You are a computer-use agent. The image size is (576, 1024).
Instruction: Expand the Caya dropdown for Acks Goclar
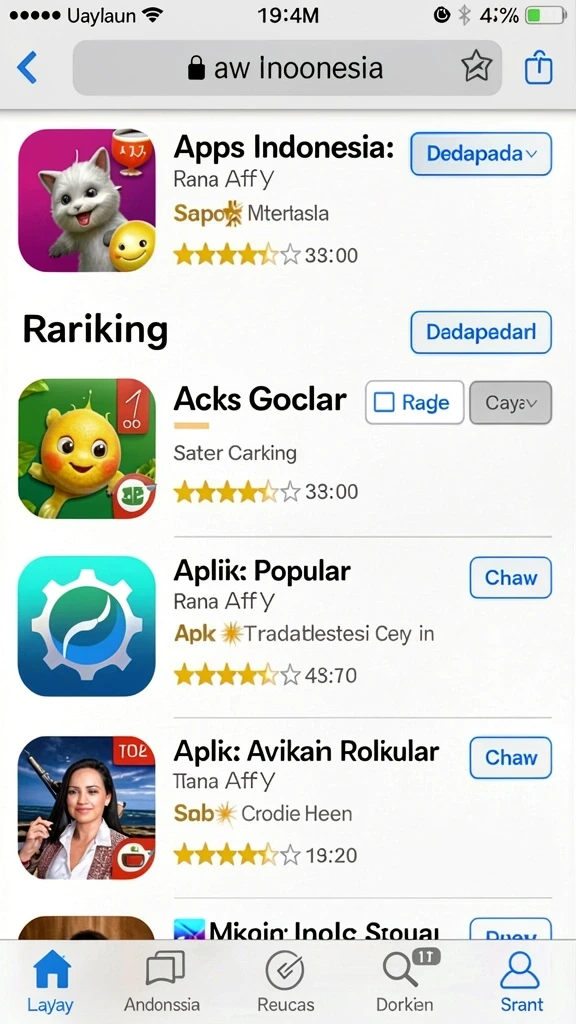click(511, 403)
